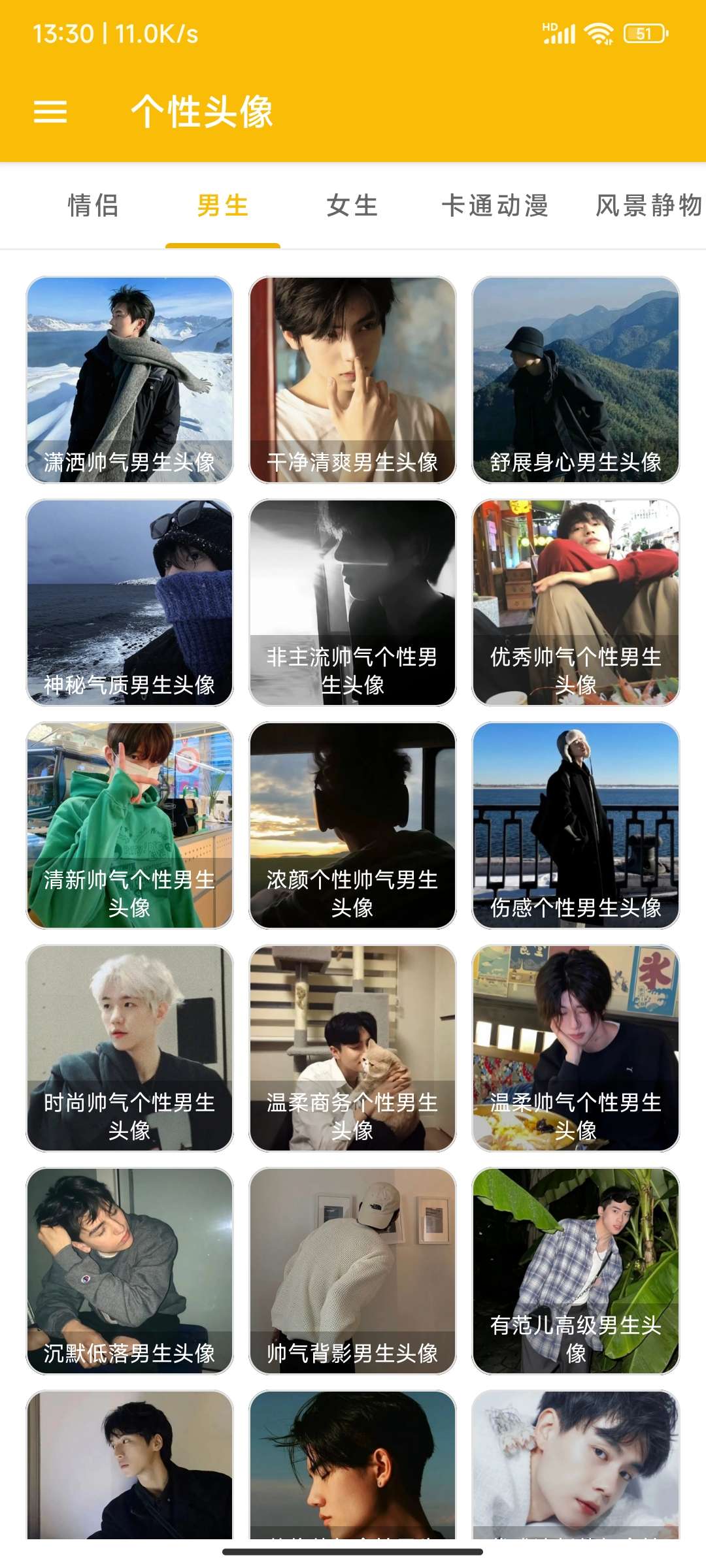View the 神秘气质男生头像 tile
The image size is (706, 1568).
coord(129,602)
